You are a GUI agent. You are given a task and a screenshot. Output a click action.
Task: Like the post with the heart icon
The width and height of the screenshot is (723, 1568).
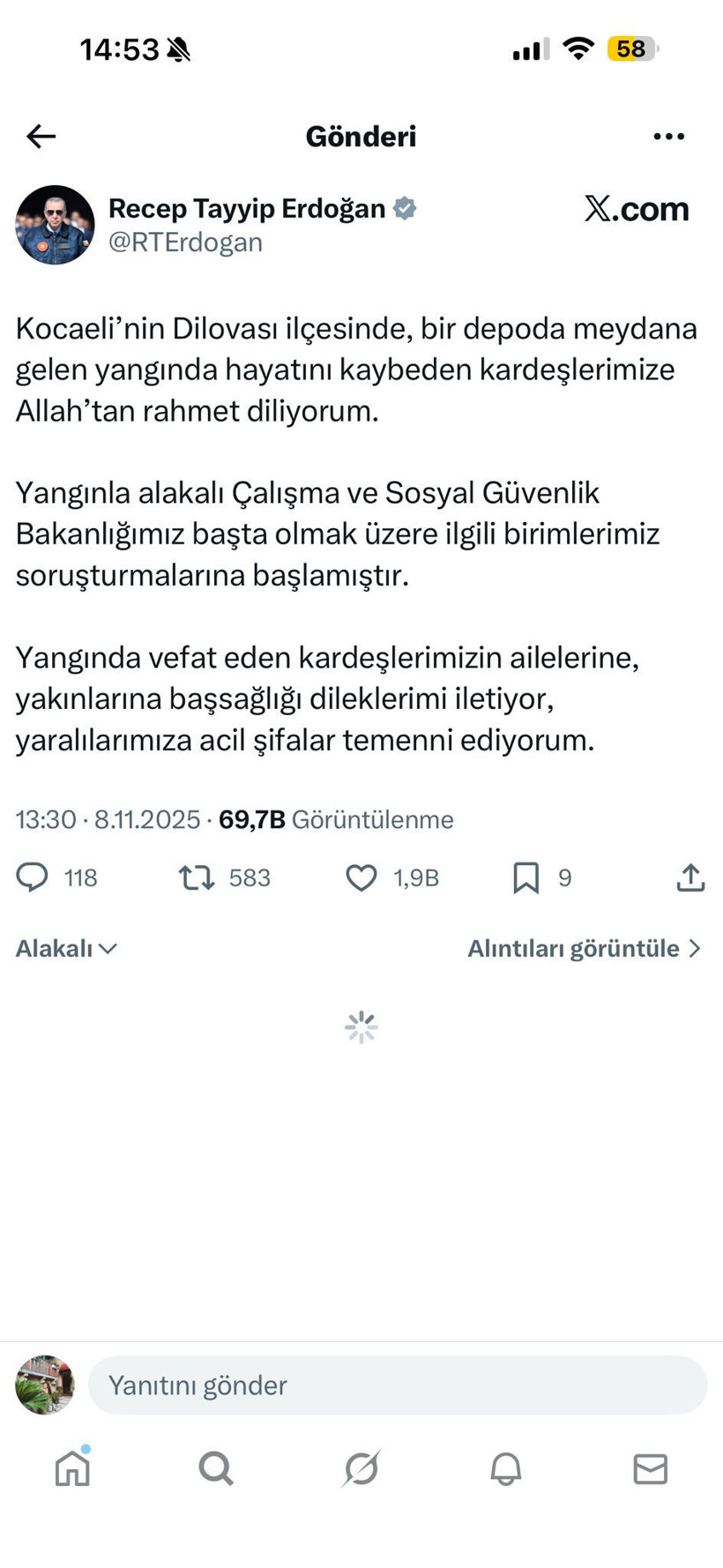click(x=361, y=877)
